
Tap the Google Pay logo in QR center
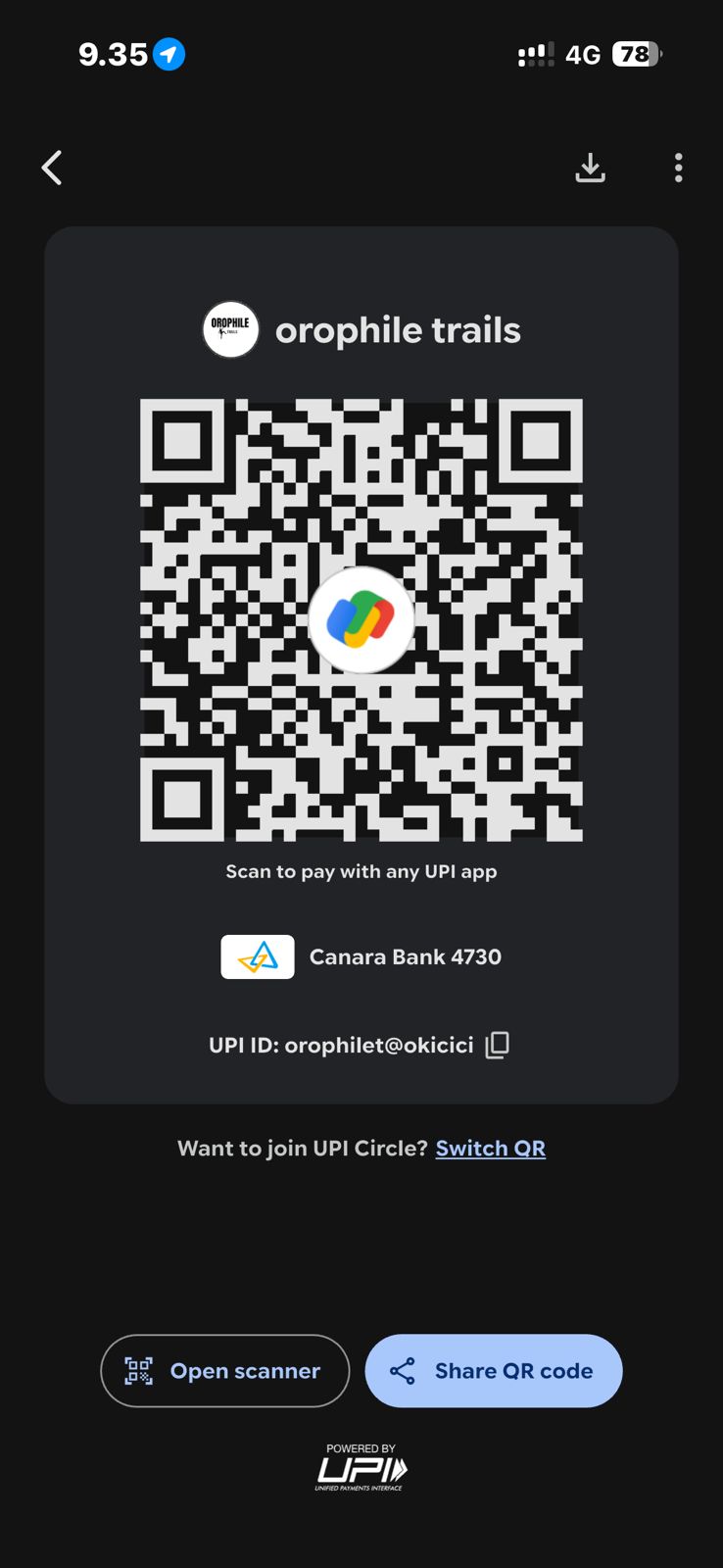coord(361,619)
